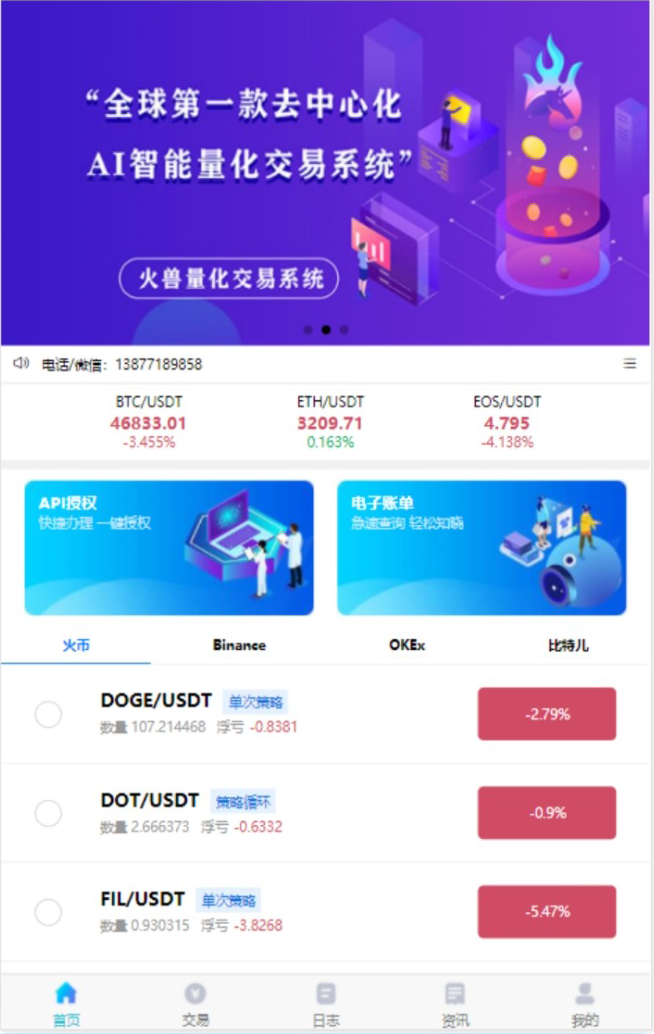Switch to the 比特儿 tab
Image resolution: width=654 pixels, height=1034 pixels.
coord(568,645)
